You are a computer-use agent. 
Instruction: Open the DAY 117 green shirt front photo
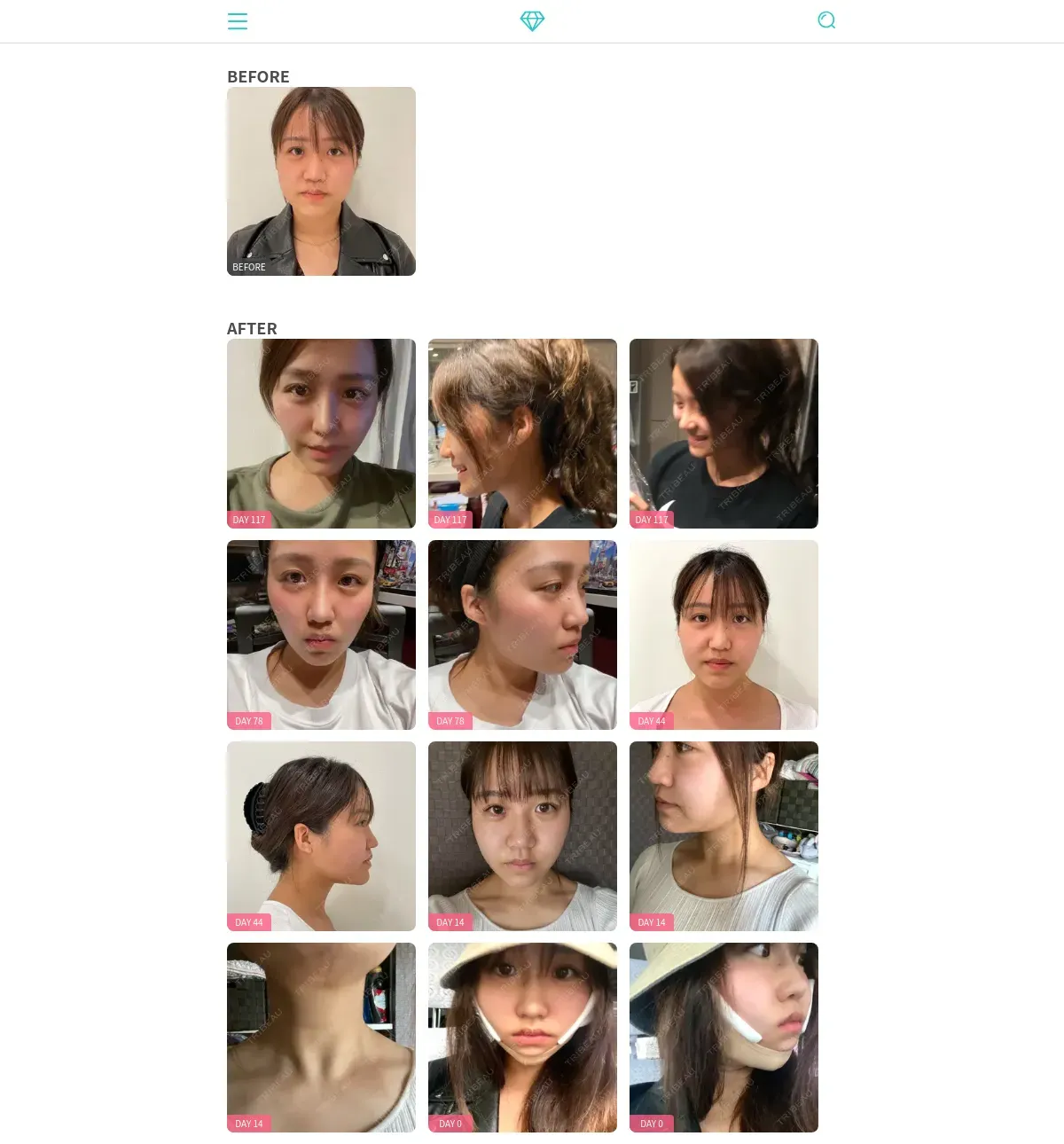point(321,434)
